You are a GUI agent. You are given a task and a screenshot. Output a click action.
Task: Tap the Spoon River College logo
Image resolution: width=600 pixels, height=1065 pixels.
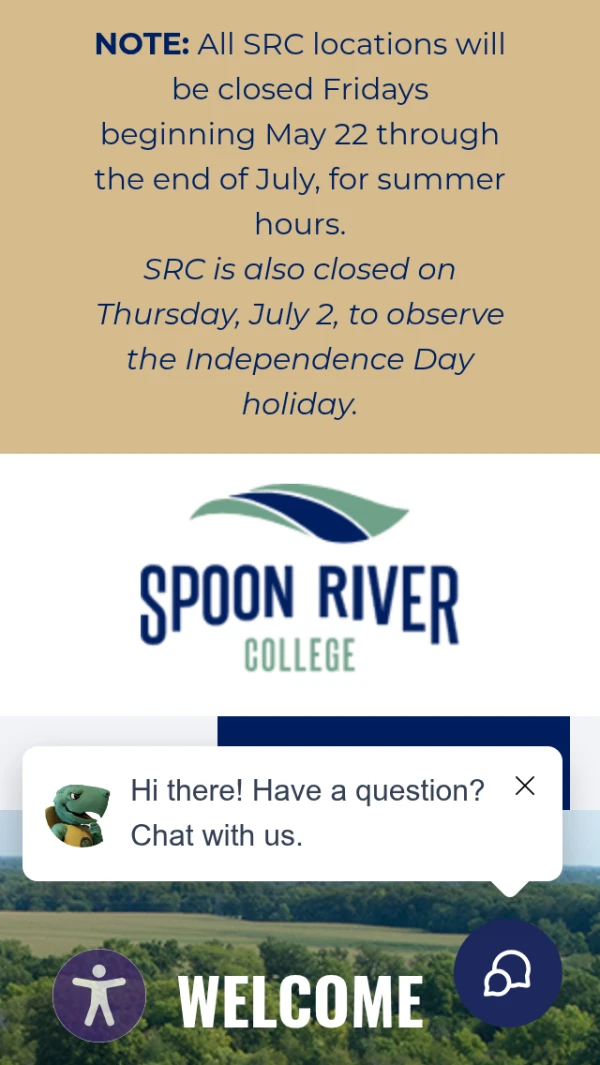pos(299,578)
